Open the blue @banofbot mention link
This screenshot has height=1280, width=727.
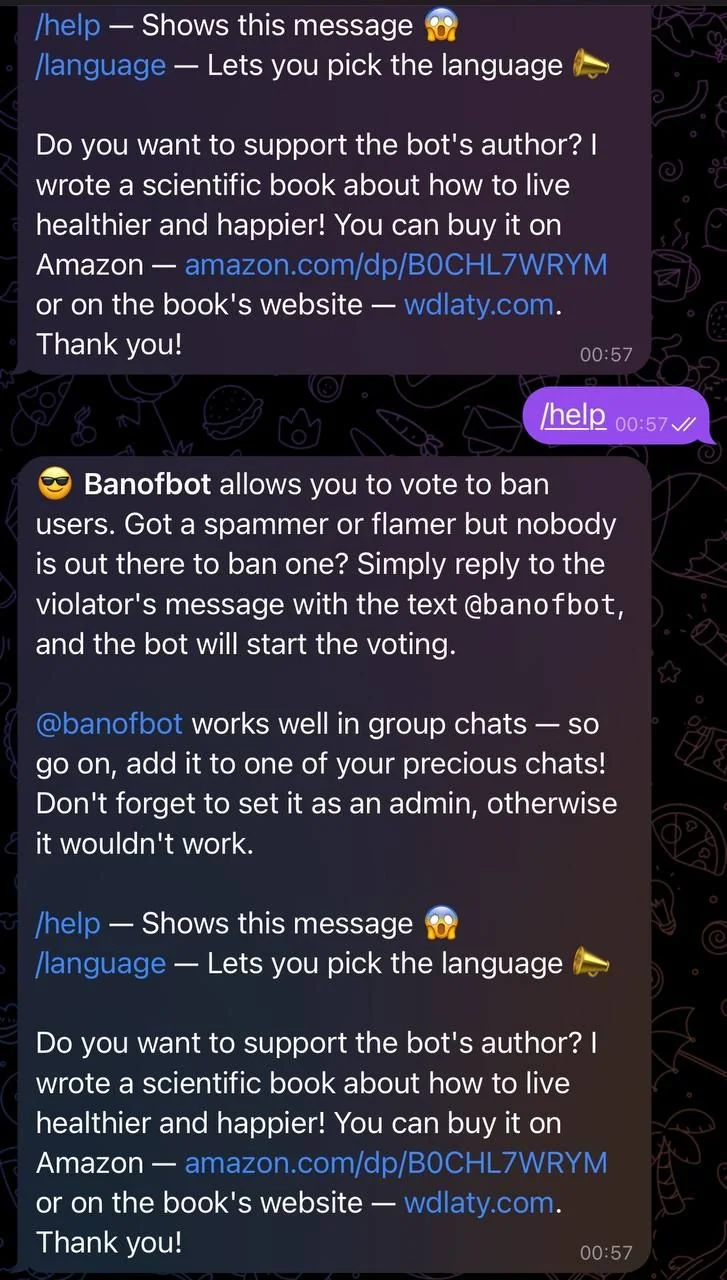(x=109, y=723)
